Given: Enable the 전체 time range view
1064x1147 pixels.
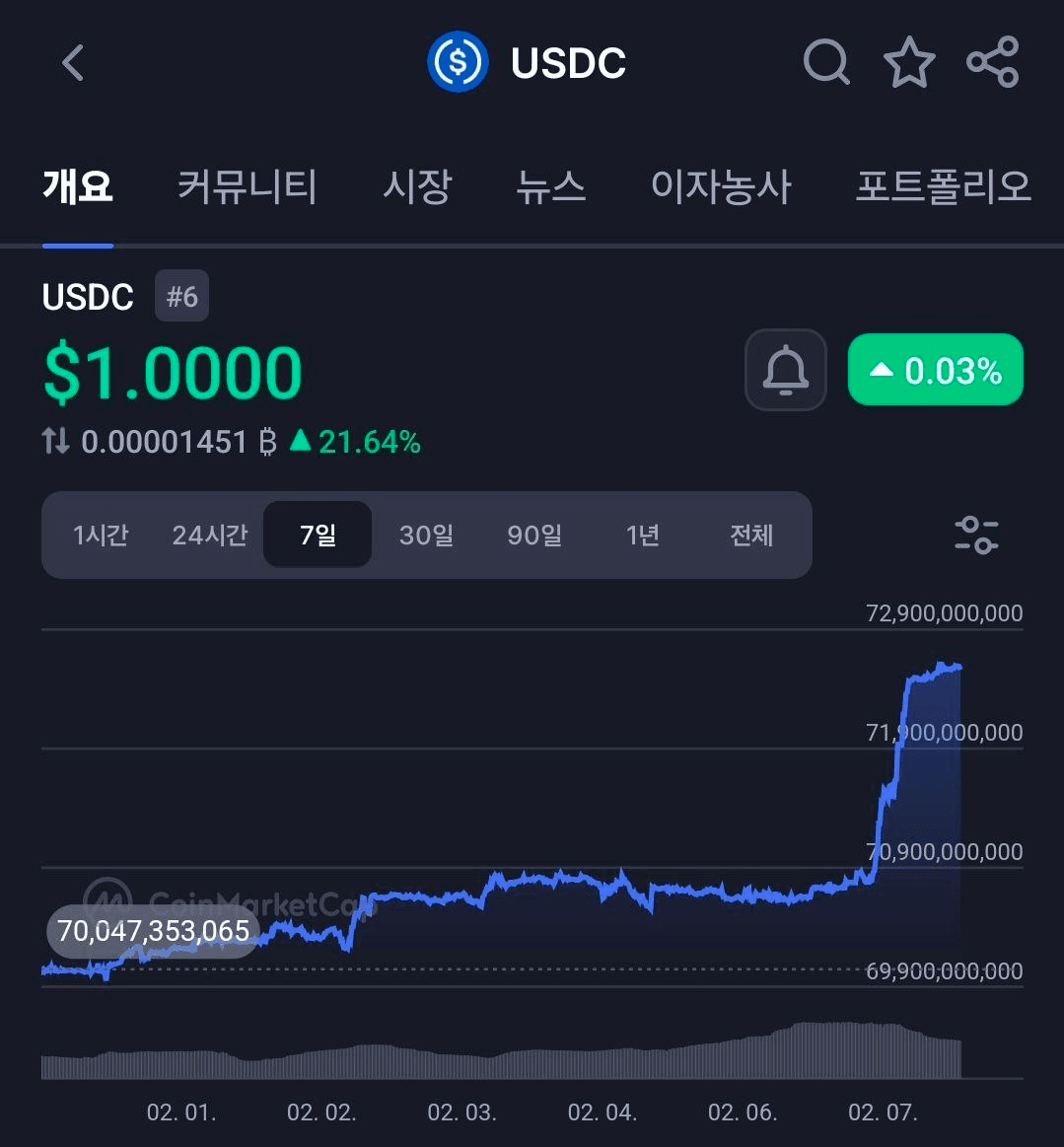Looking at the screenshot, I should (x=751, y=536).
